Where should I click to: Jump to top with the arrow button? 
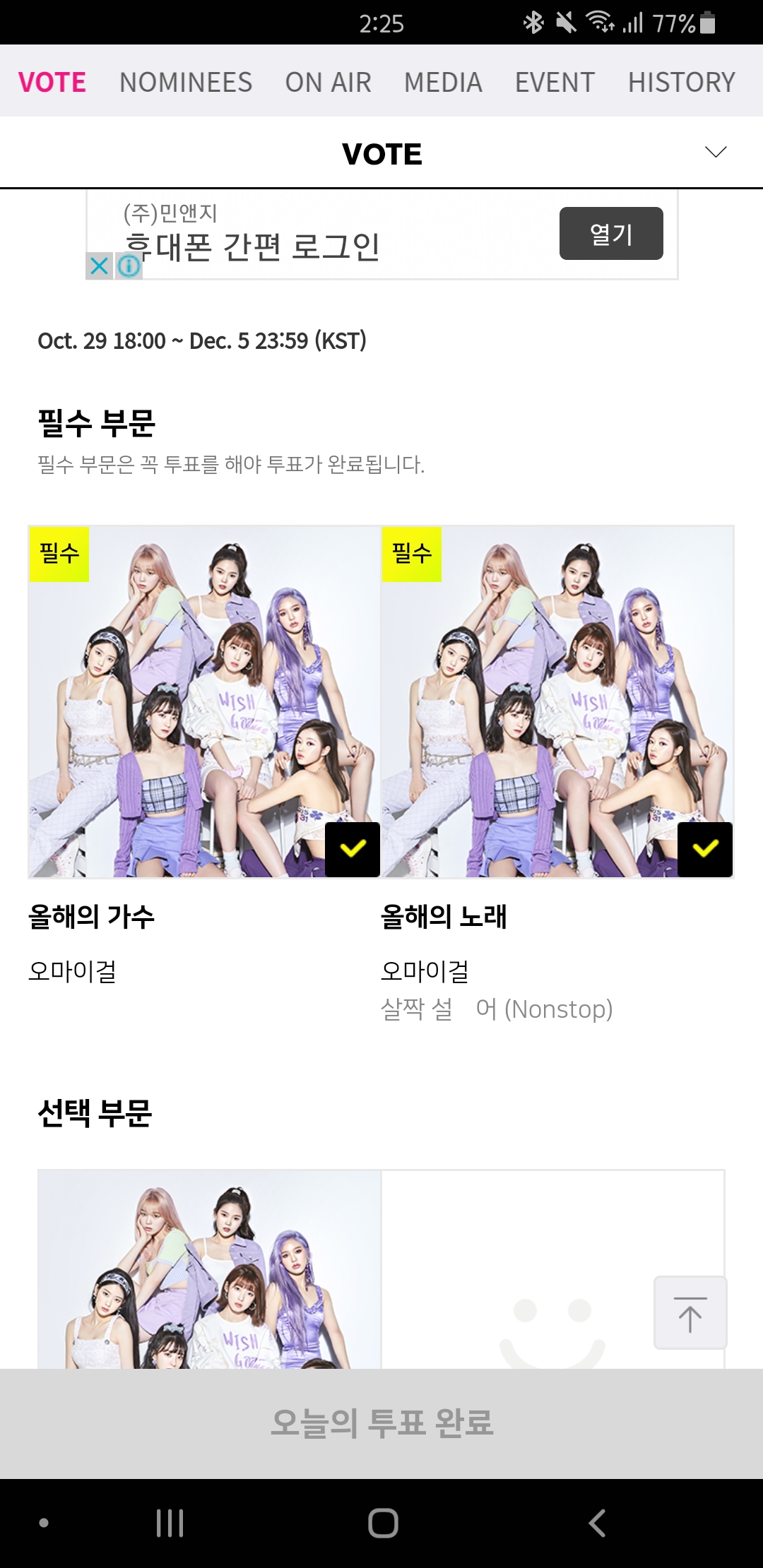click(x=690, y=1313)
